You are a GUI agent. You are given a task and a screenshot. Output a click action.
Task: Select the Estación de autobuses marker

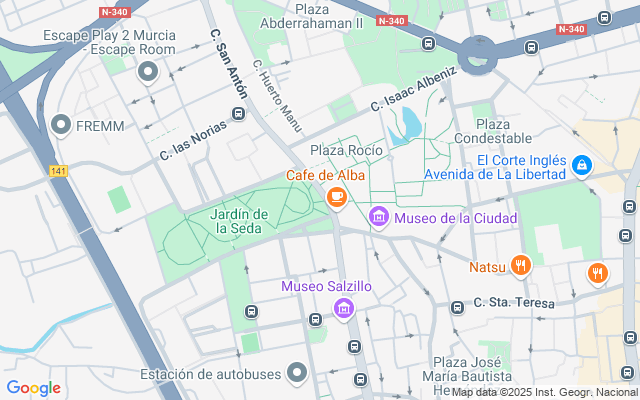pos(296,374)
